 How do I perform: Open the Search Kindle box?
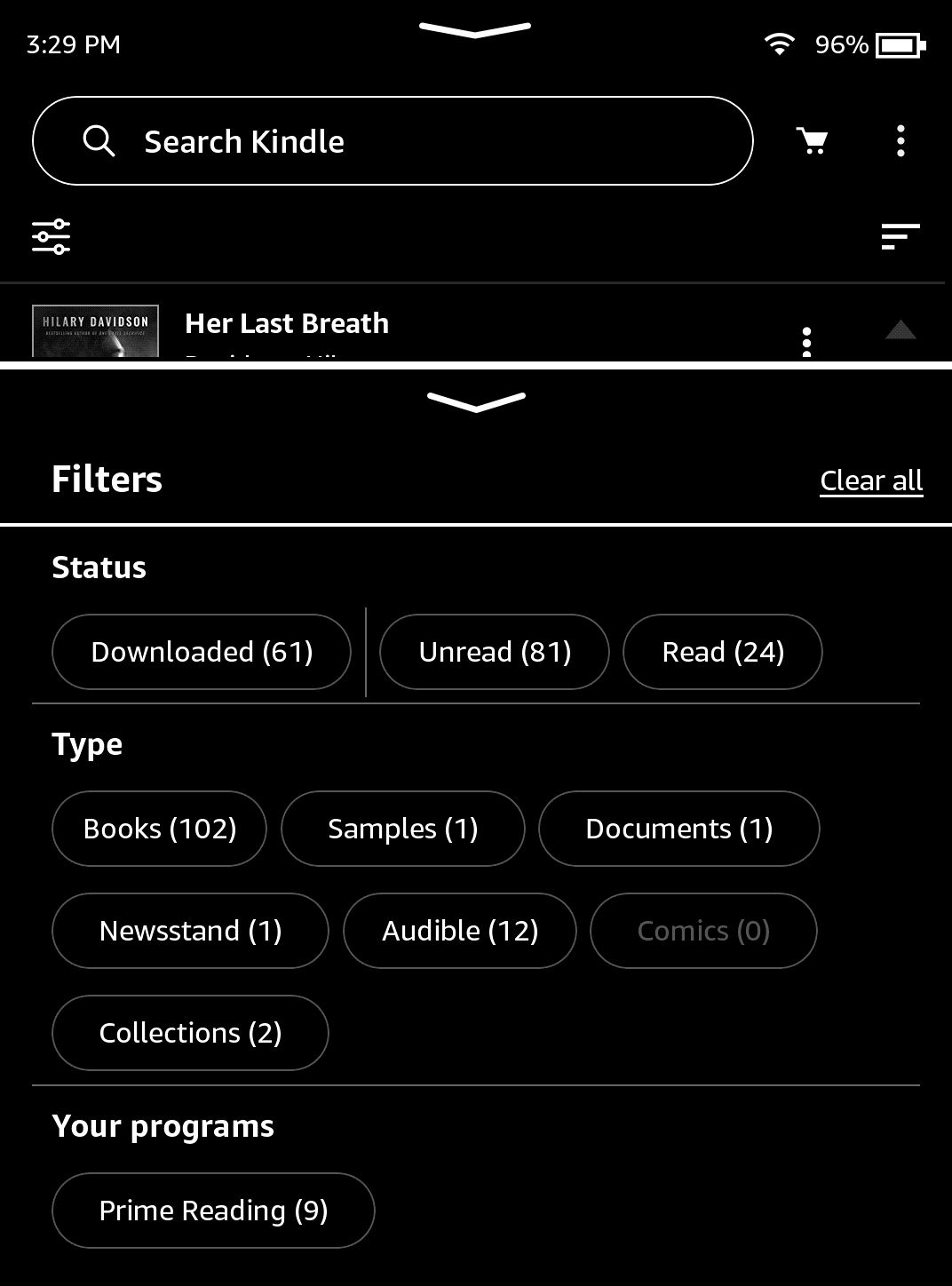coord(391,141)
